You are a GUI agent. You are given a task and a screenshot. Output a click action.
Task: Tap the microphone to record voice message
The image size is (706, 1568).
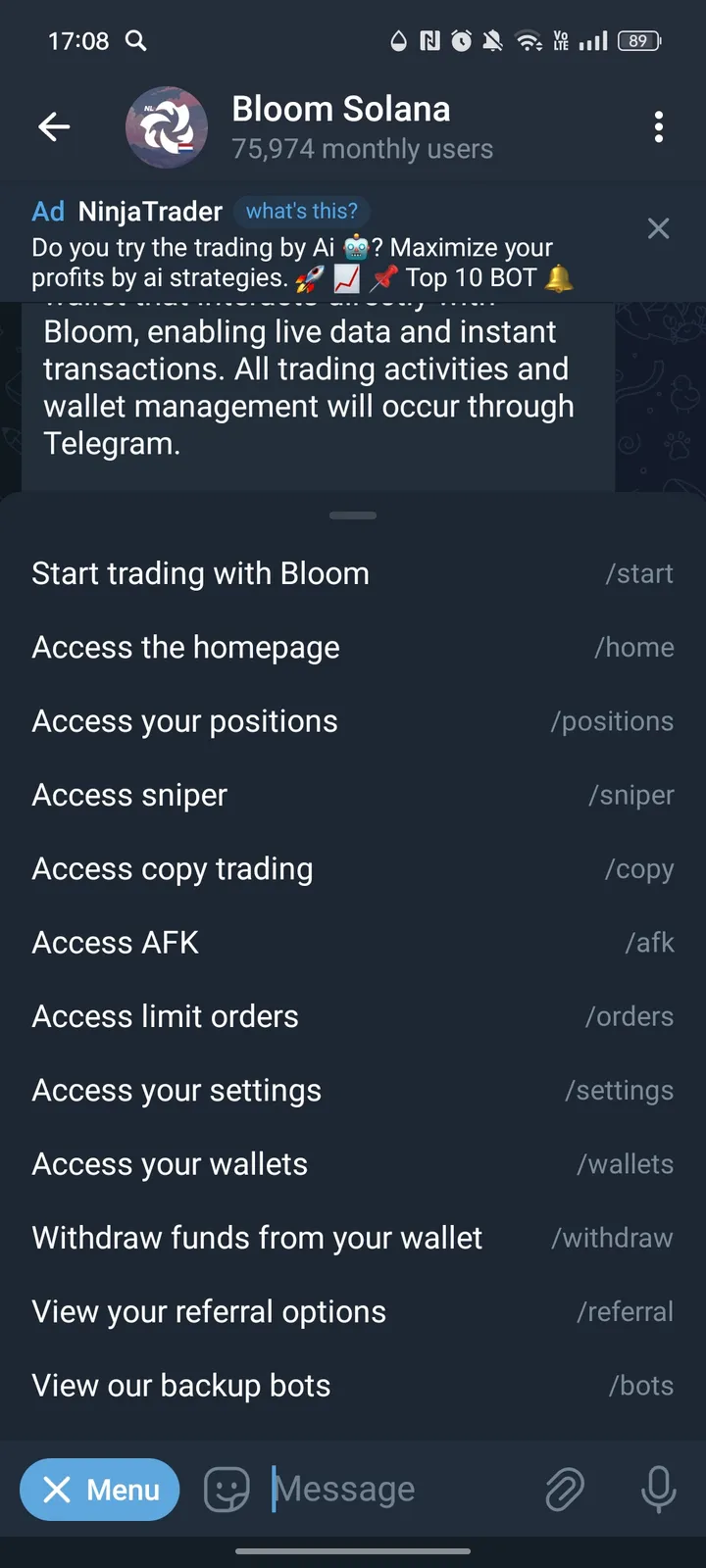[x=658, y=1490]
